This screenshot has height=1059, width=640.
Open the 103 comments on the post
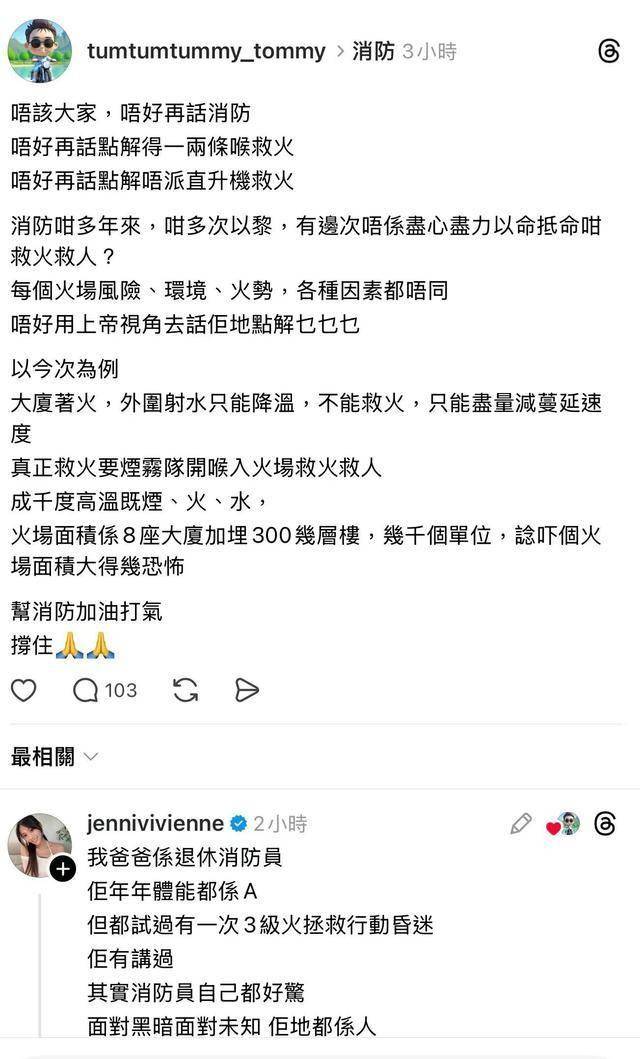coord(105,690)
